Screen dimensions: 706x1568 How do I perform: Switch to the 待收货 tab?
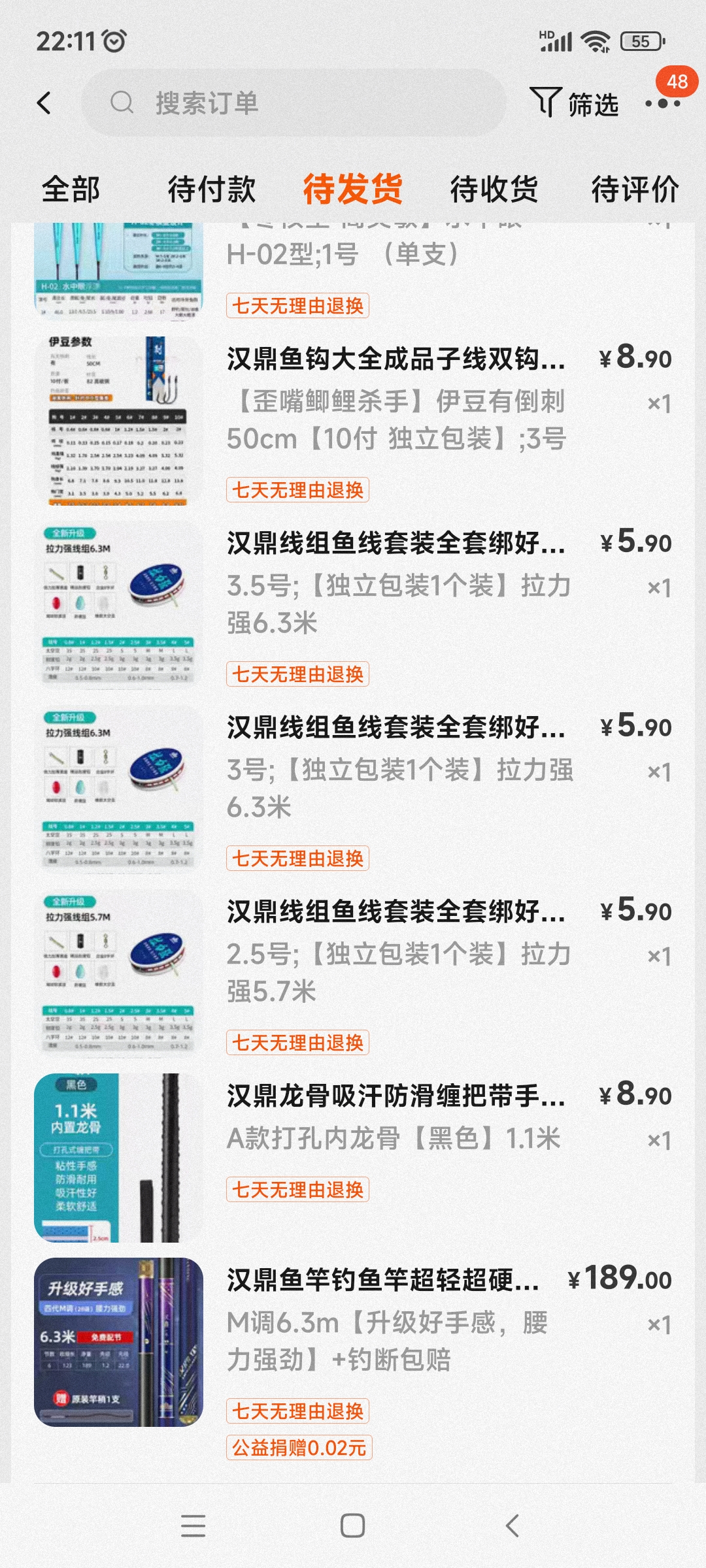pyautogui.click(x=494, y=189)
